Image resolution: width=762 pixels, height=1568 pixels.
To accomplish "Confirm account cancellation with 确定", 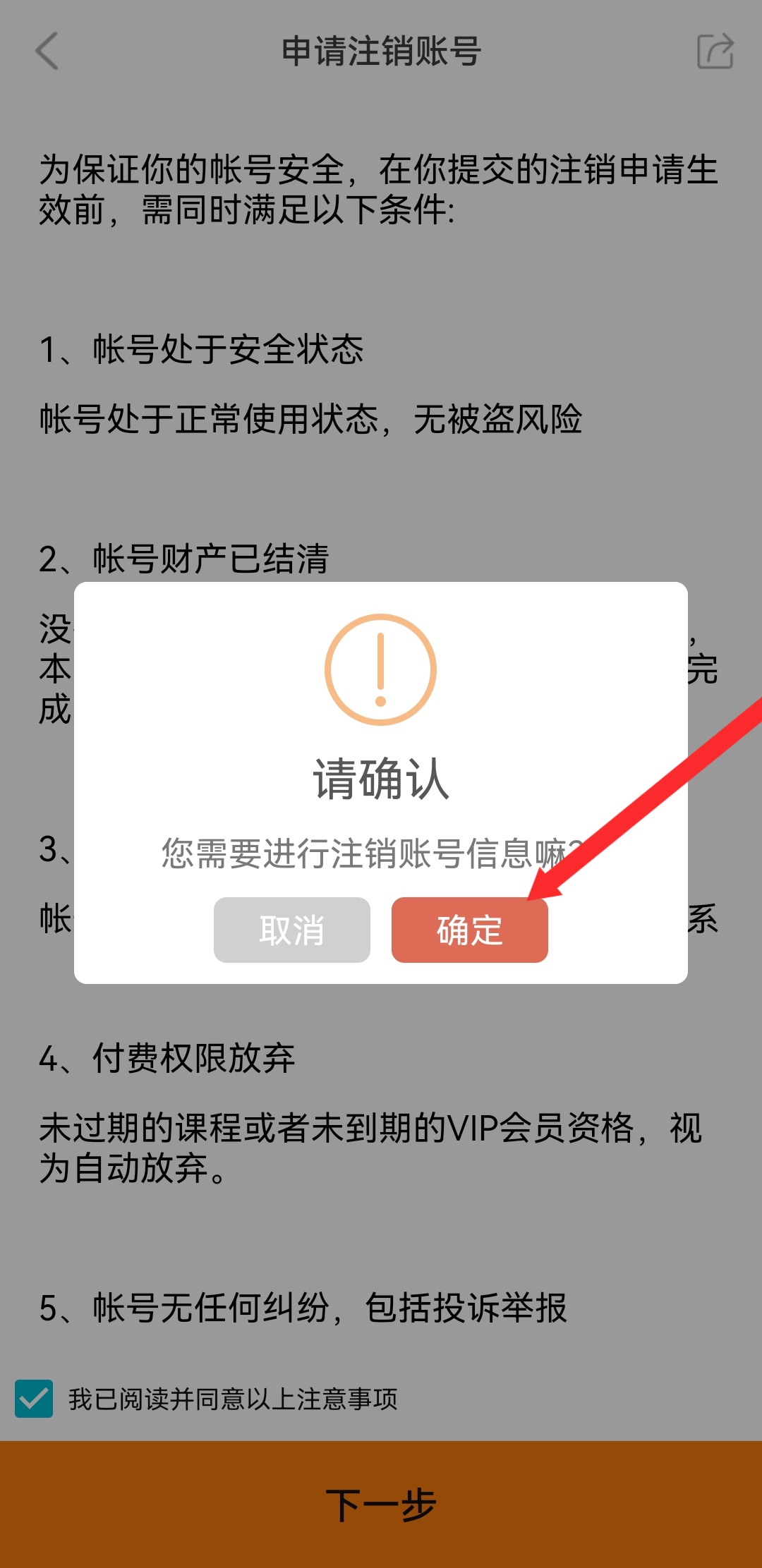I will (469, 930).
